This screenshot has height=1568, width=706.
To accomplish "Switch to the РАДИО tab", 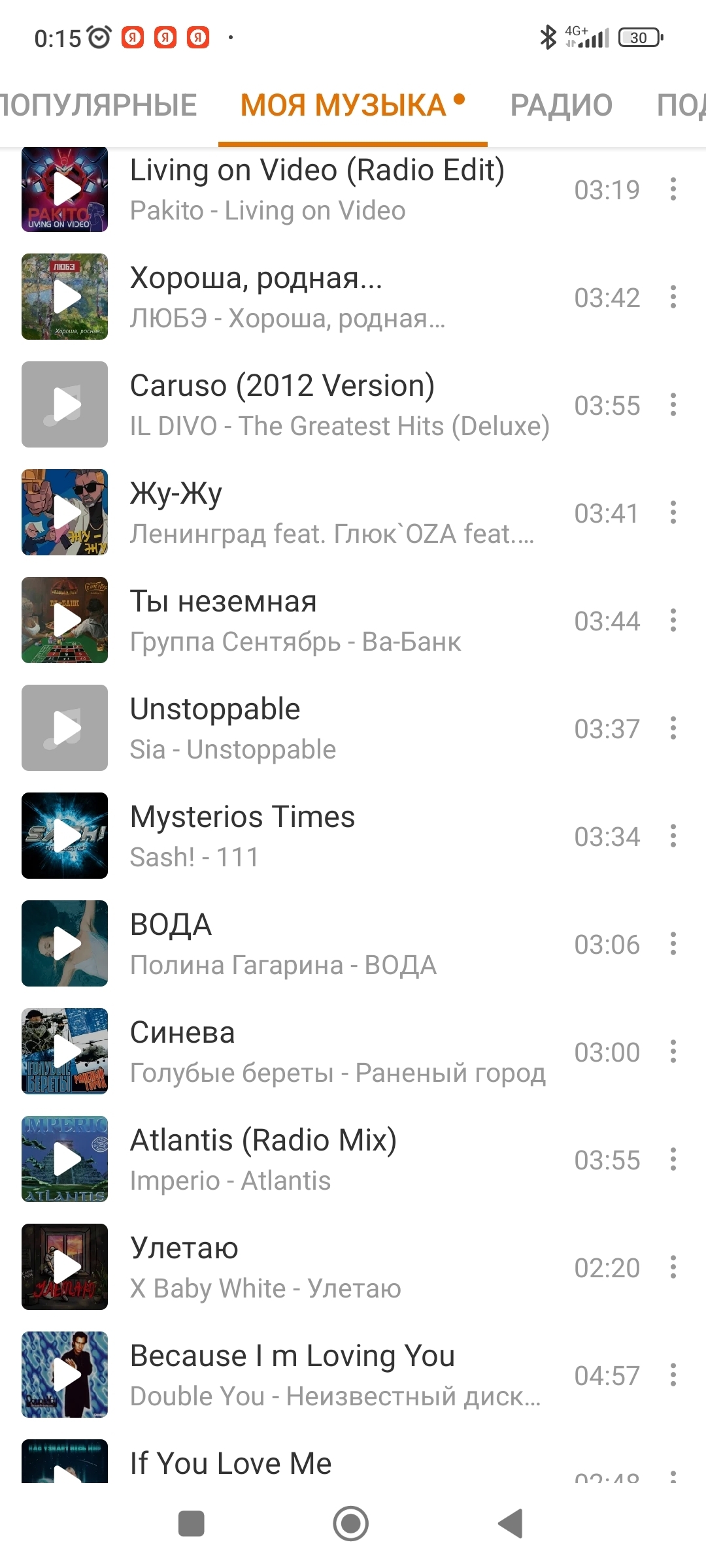I will point(561,106).
